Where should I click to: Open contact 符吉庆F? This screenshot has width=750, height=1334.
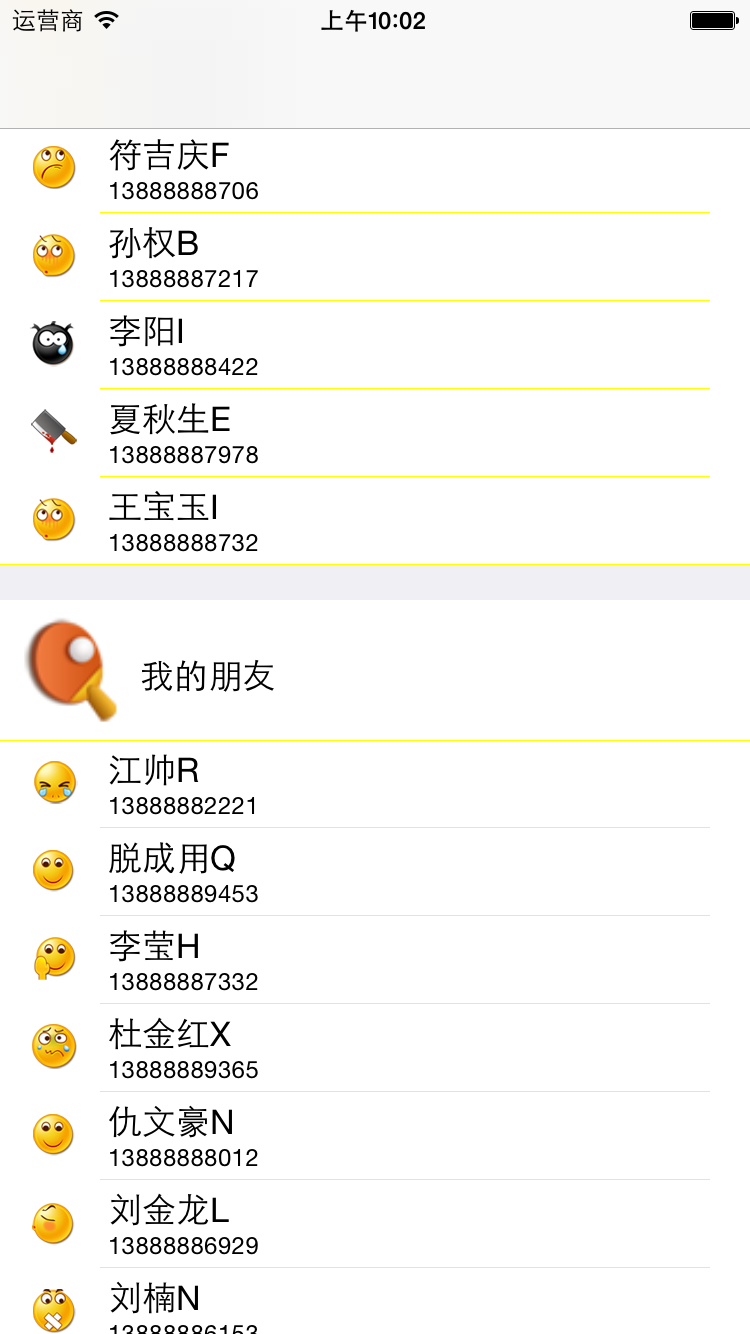[375, 169]
